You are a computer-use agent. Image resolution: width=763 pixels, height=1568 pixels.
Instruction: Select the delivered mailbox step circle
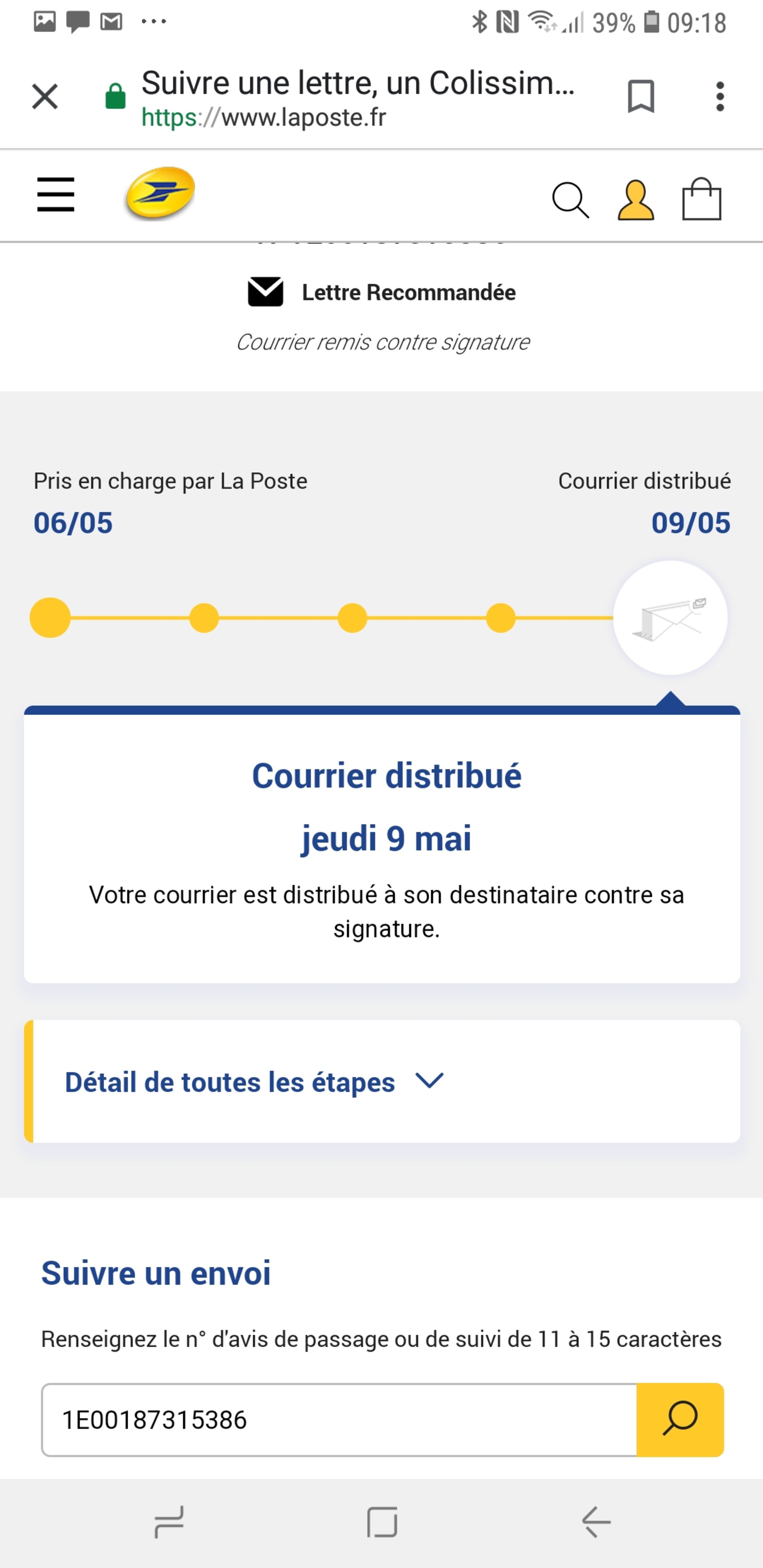click(x=670, y=618)
